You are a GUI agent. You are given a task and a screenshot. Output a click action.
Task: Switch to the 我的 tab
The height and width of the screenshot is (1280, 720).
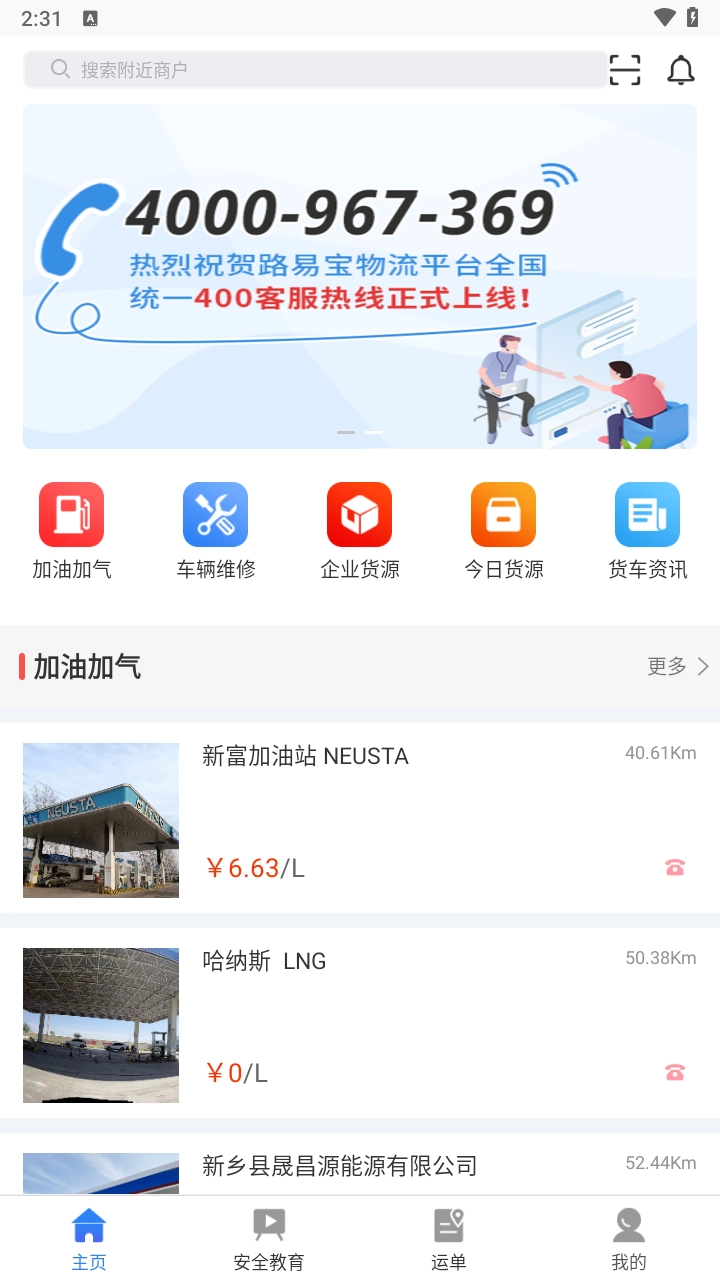tap(629, 1240)
